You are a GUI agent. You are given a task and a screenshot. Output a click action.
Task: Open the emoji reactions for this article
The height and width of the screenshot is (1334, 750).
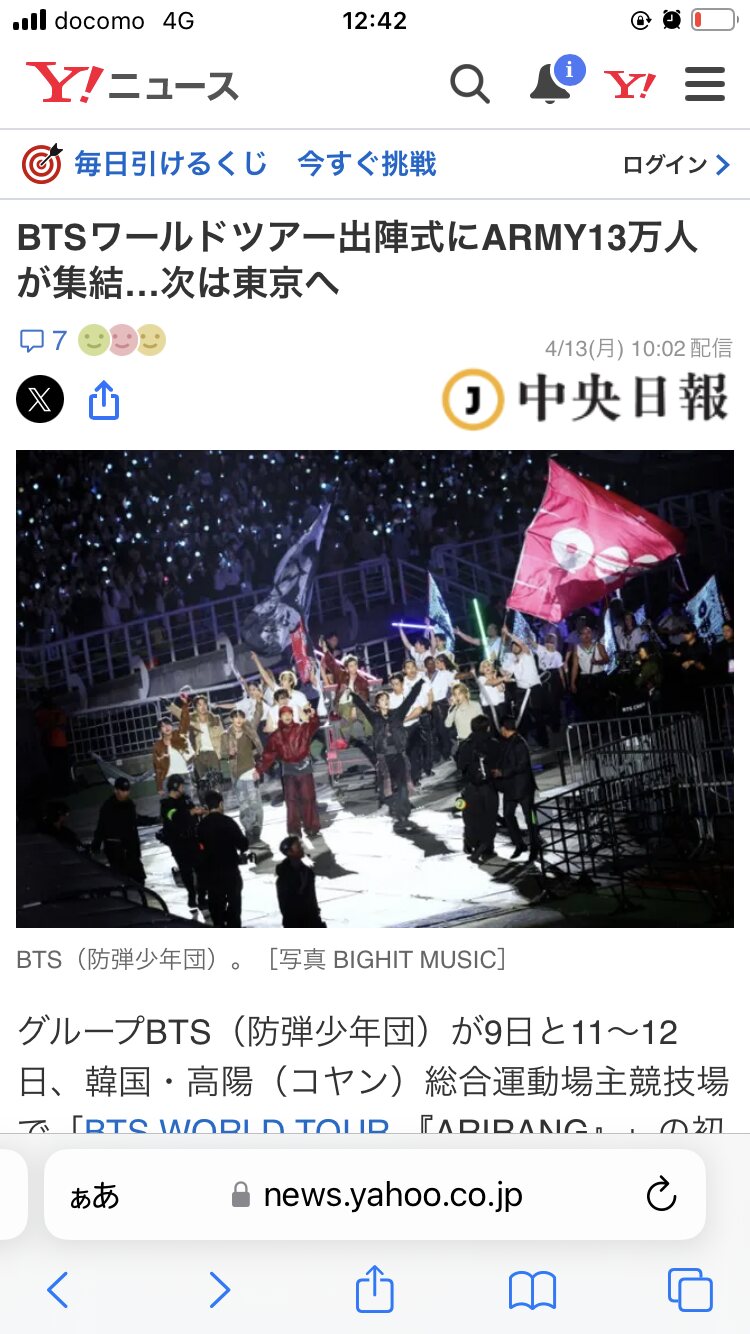(x=122, y=341)
